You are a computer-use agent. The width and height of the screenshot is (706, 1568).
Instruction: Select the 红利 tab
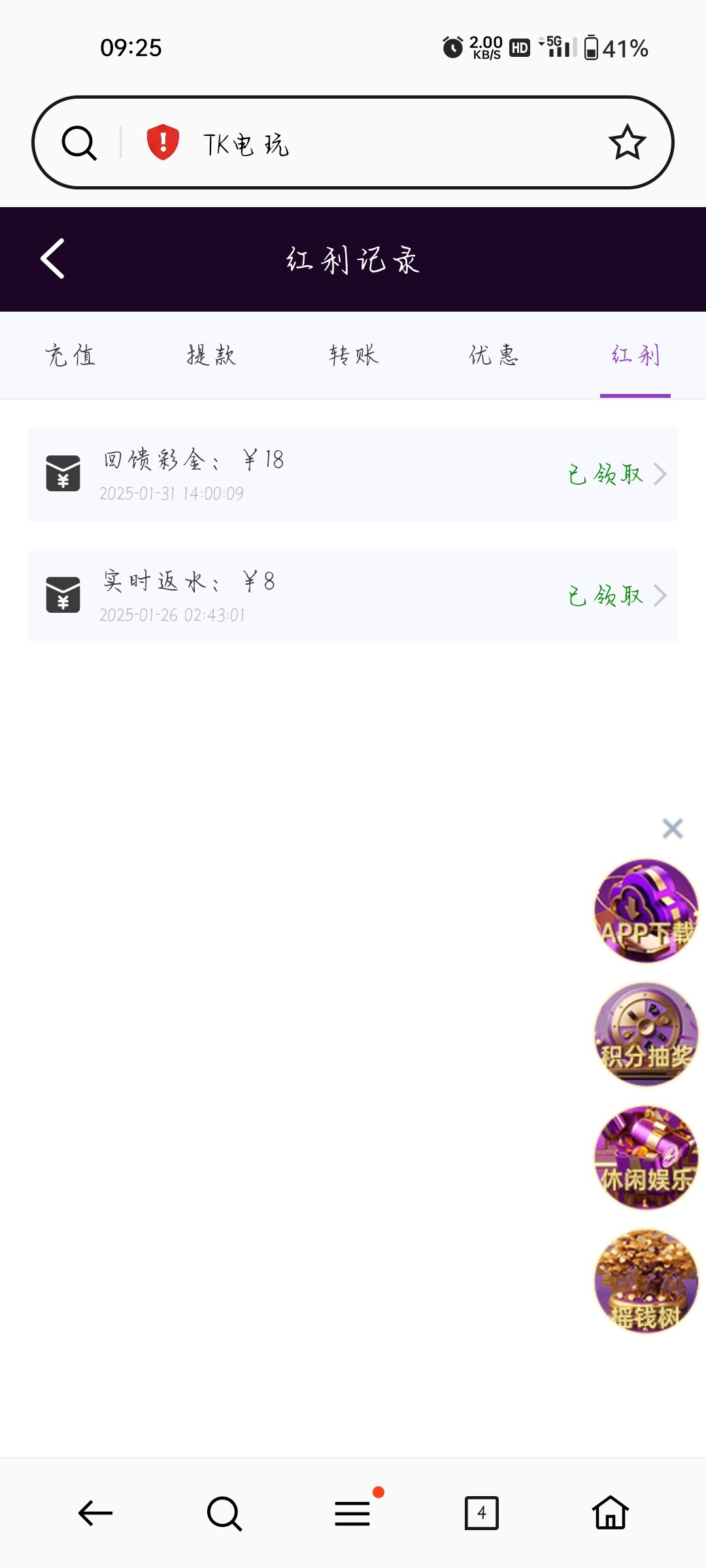[x=635, y=355]
